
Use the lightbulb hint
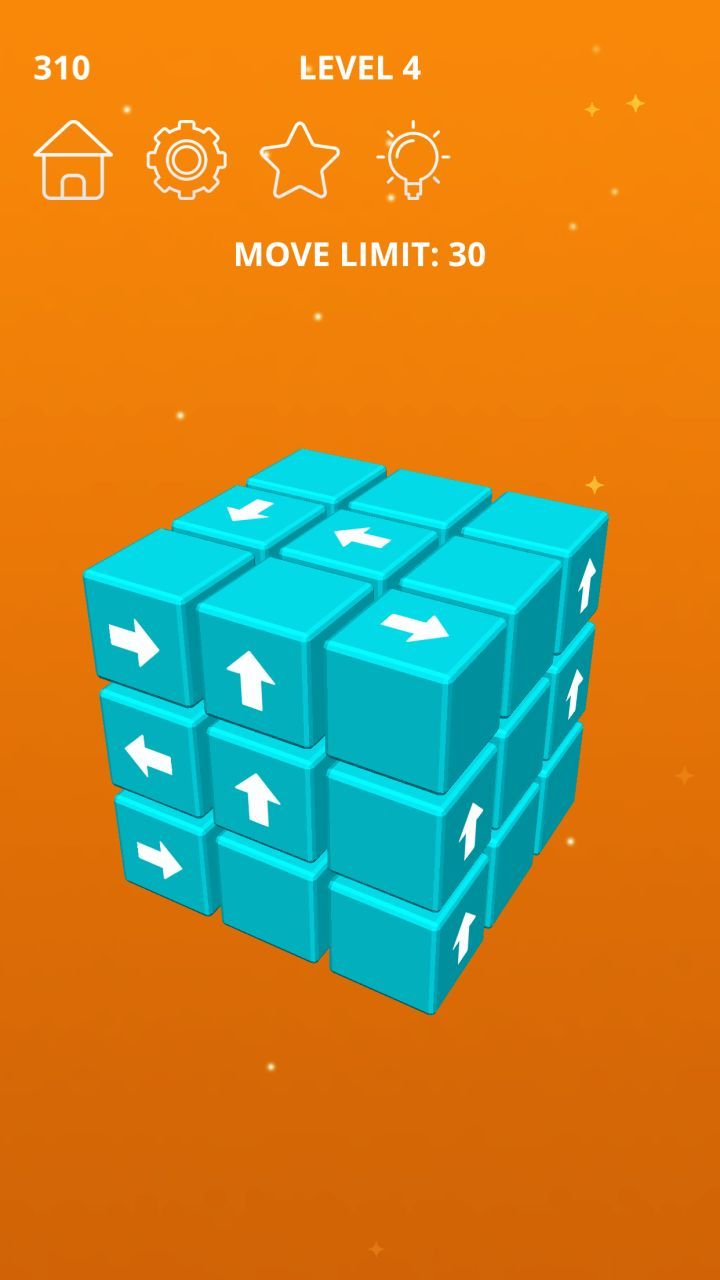point(412,159)
